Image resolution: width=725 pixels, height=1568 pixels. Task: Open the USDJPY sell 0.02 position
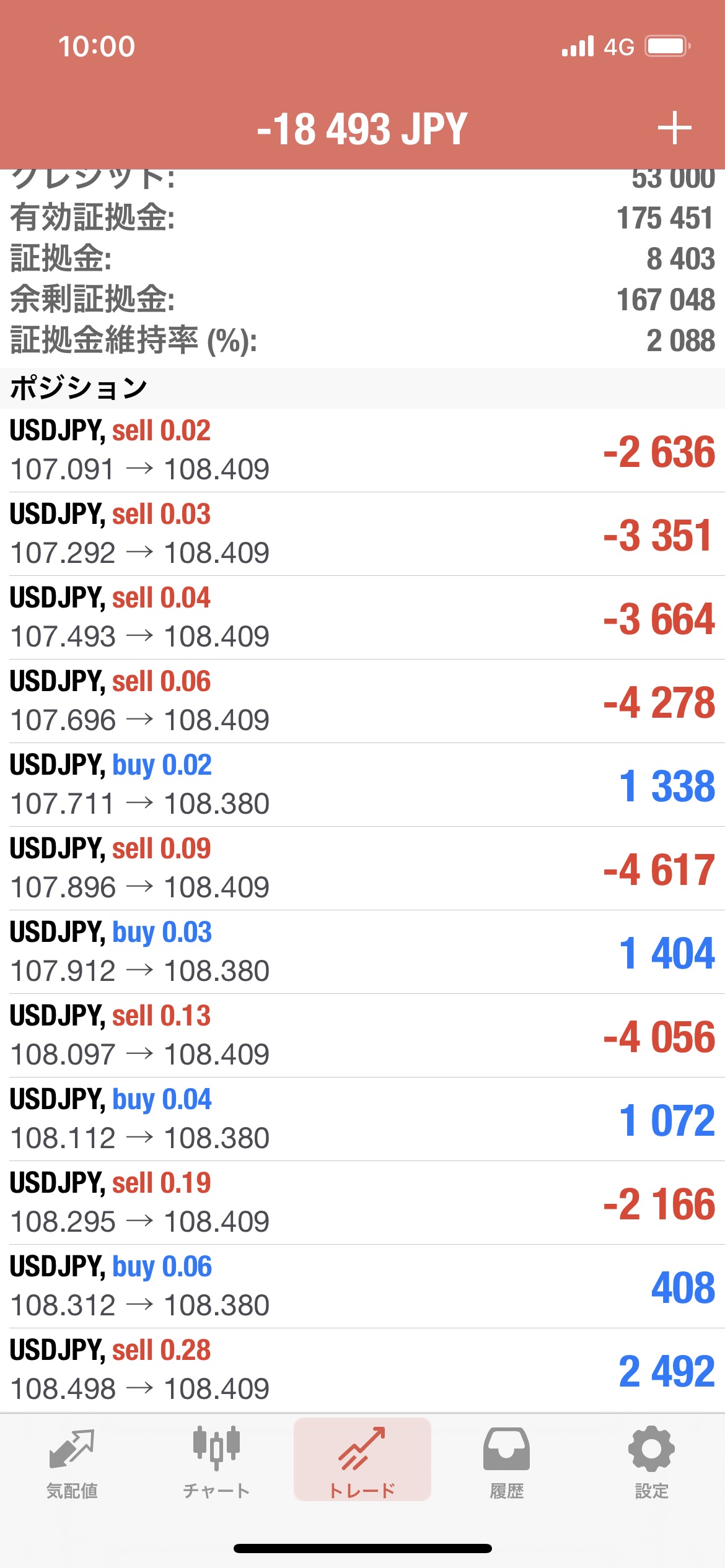(x=362, y=450)
